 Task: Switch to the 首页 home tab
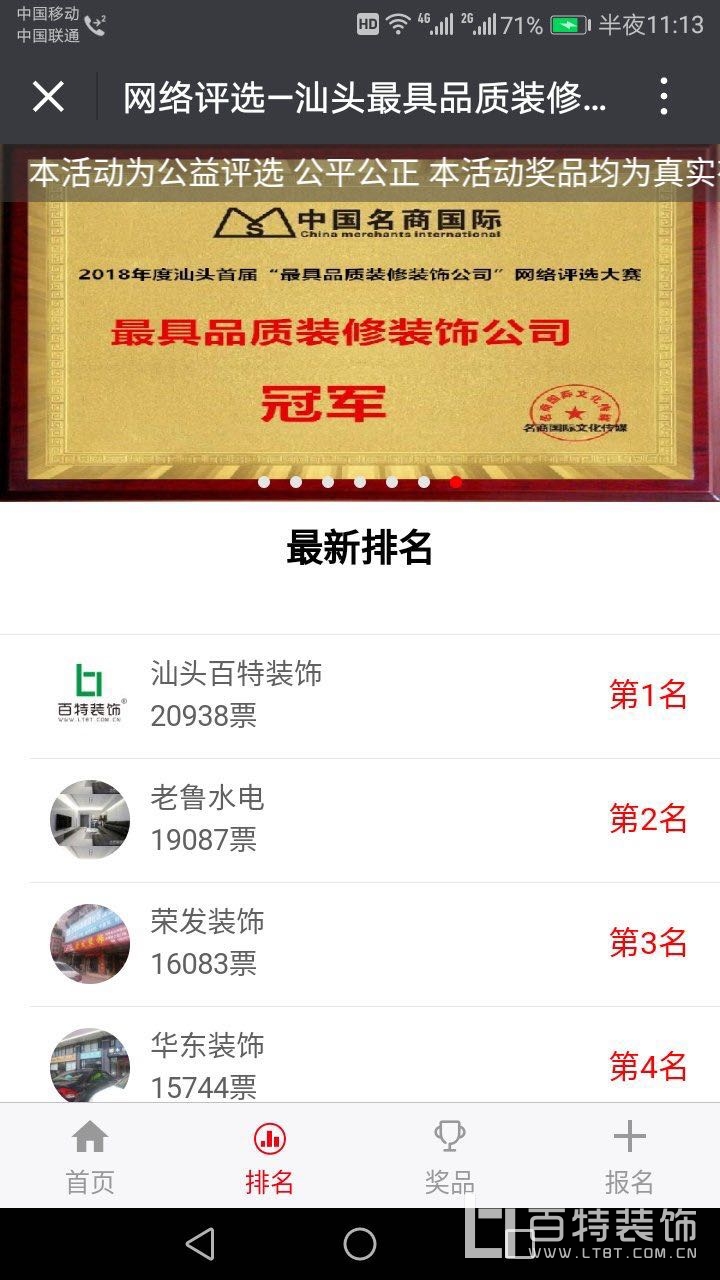point(90,1157)
